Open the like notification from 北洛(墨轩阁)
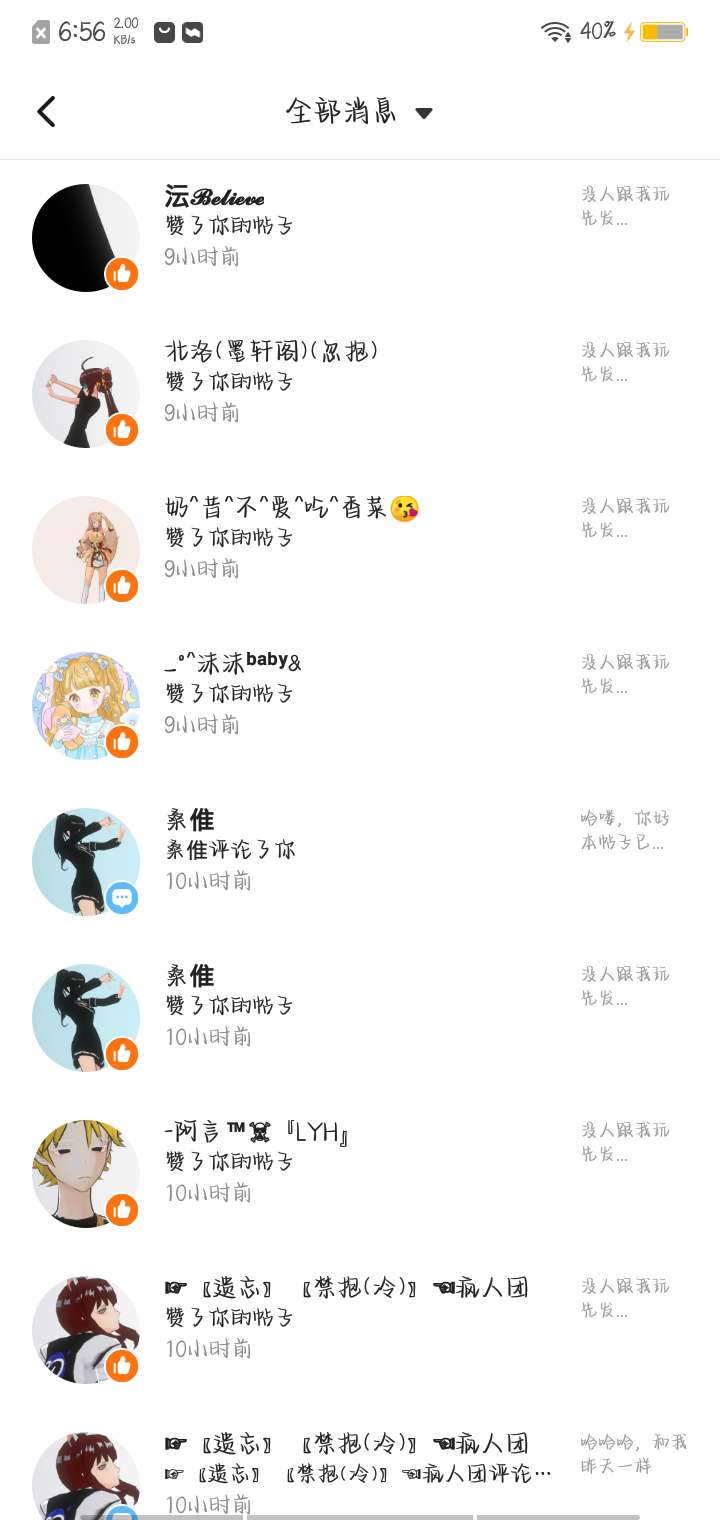This screenshot has height=1520, width=720. point(360,382)
